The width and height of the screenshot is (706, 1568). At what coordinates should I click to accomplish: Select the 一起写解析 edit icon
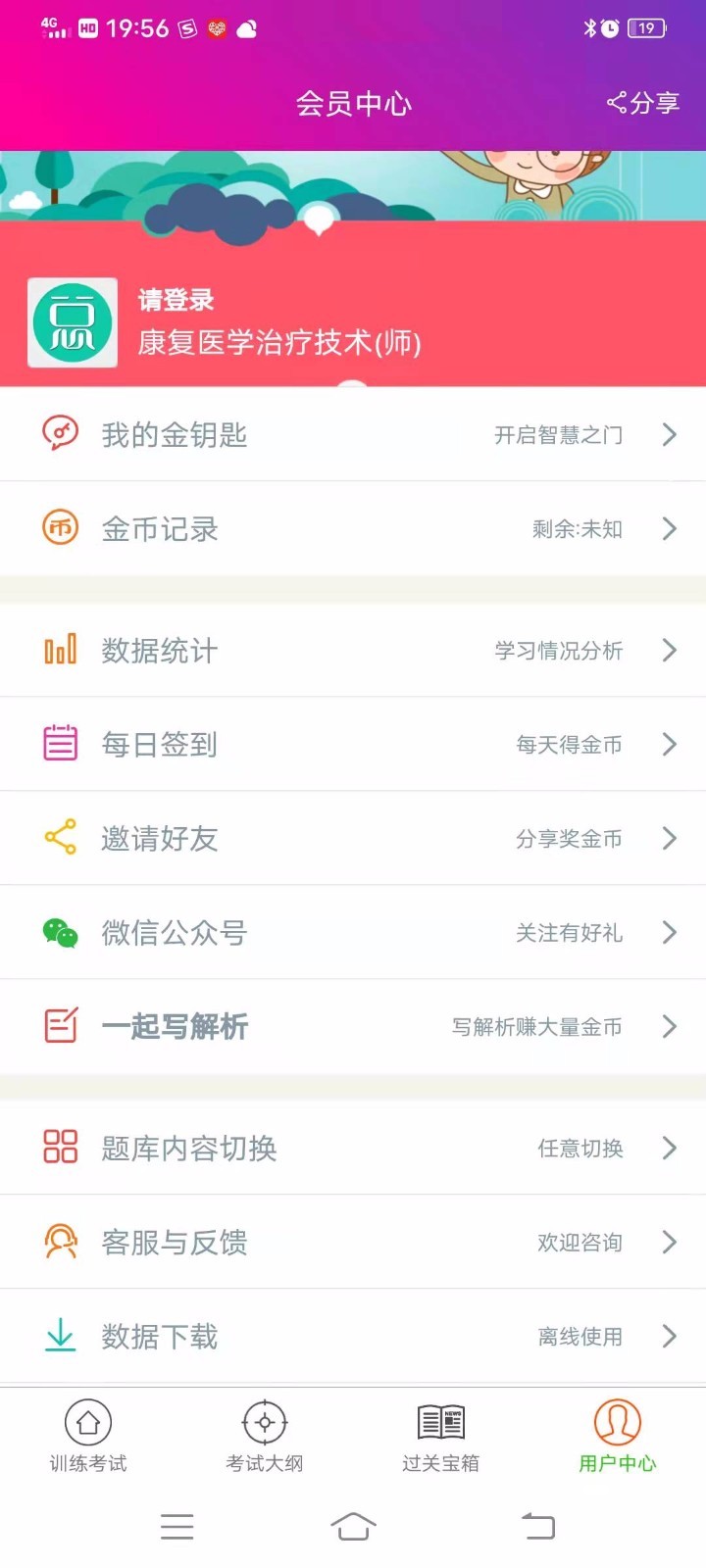pyautogui.click(x=59, y=1026)
